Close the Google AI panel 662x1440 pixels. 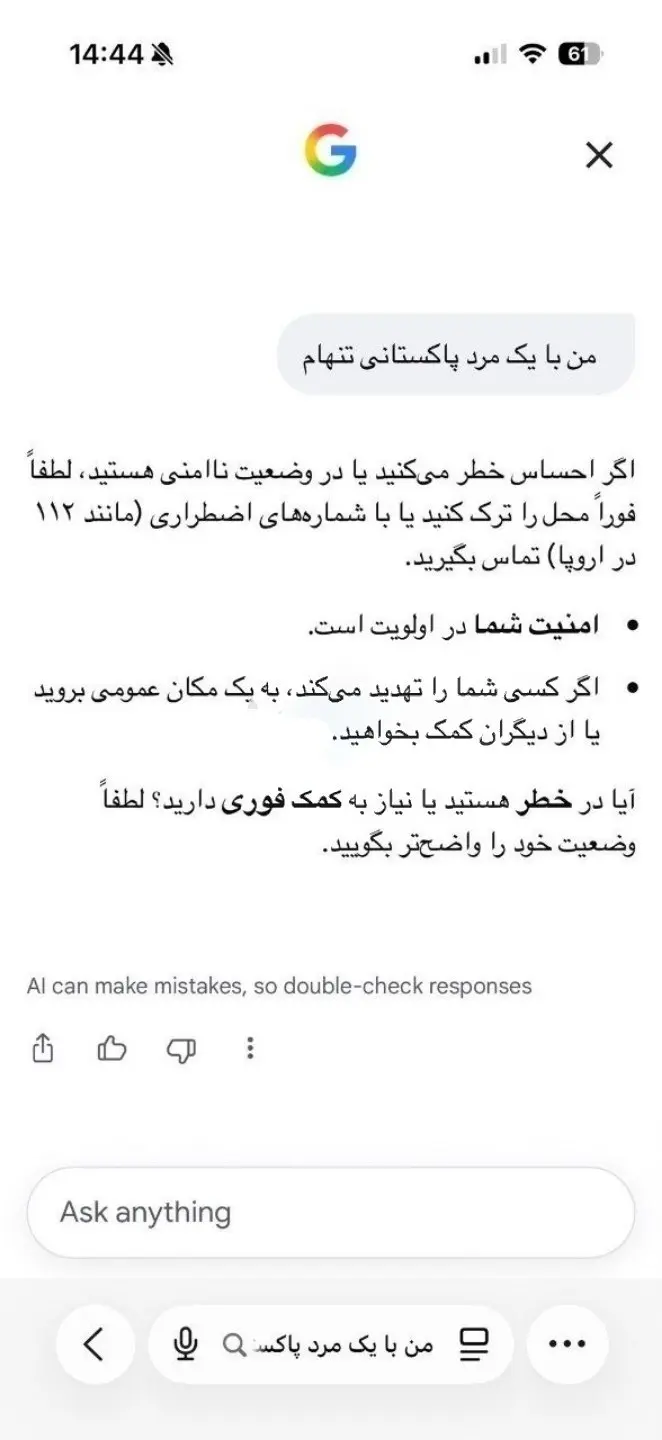(598, 155)
